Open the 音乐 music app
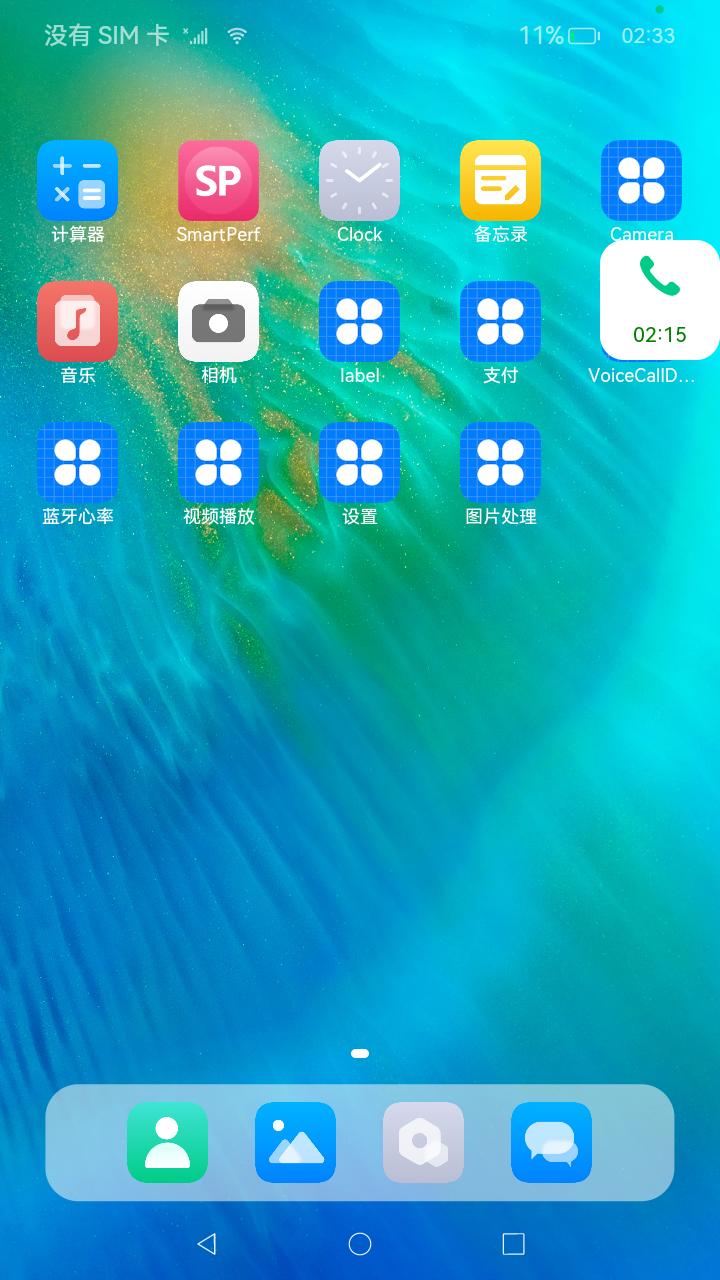This screenshot has width=720, height=1280. coord(77,322)
